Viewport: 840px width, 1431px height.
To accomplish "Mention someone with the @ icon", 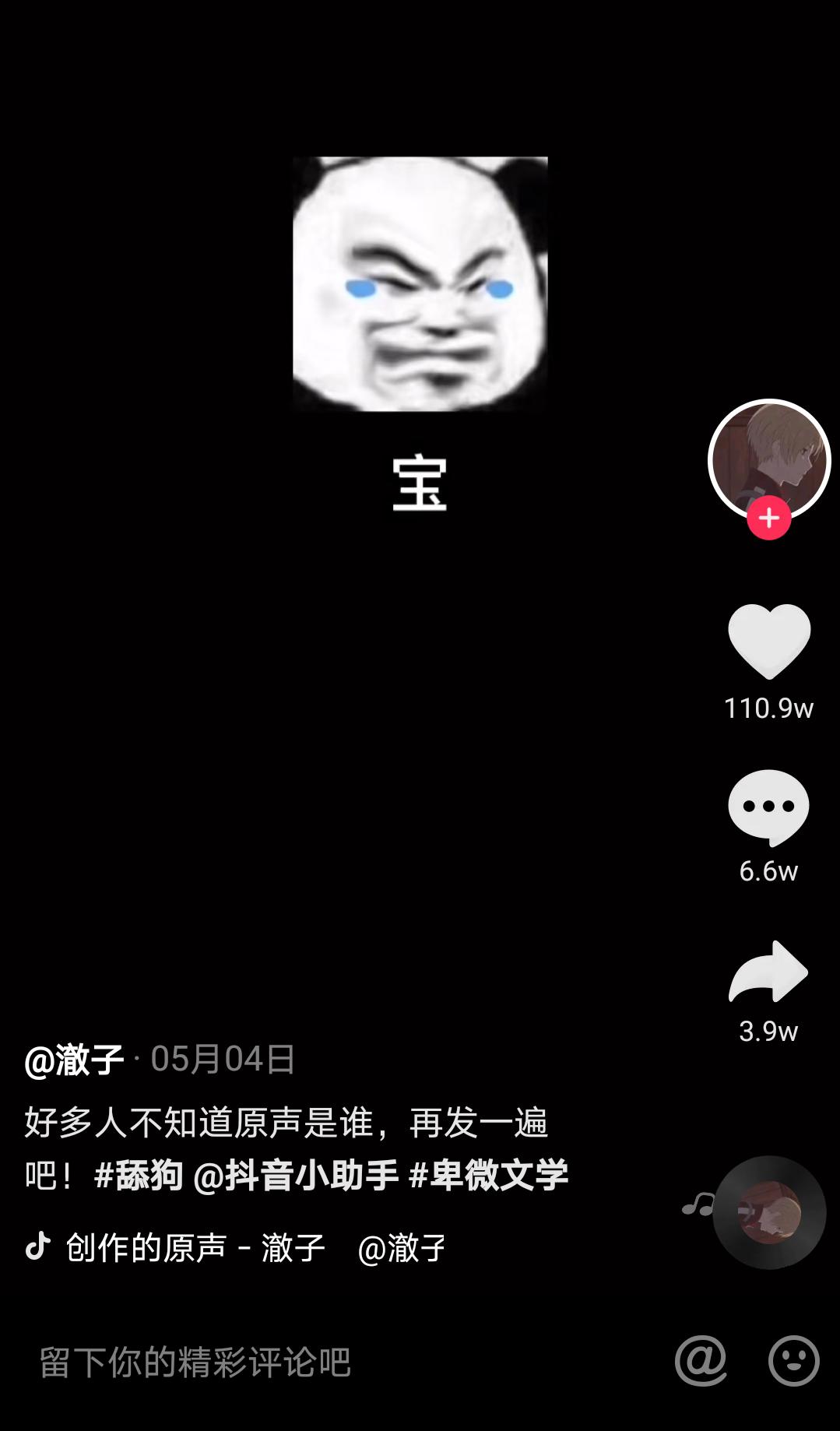I will coord(701,1361).
